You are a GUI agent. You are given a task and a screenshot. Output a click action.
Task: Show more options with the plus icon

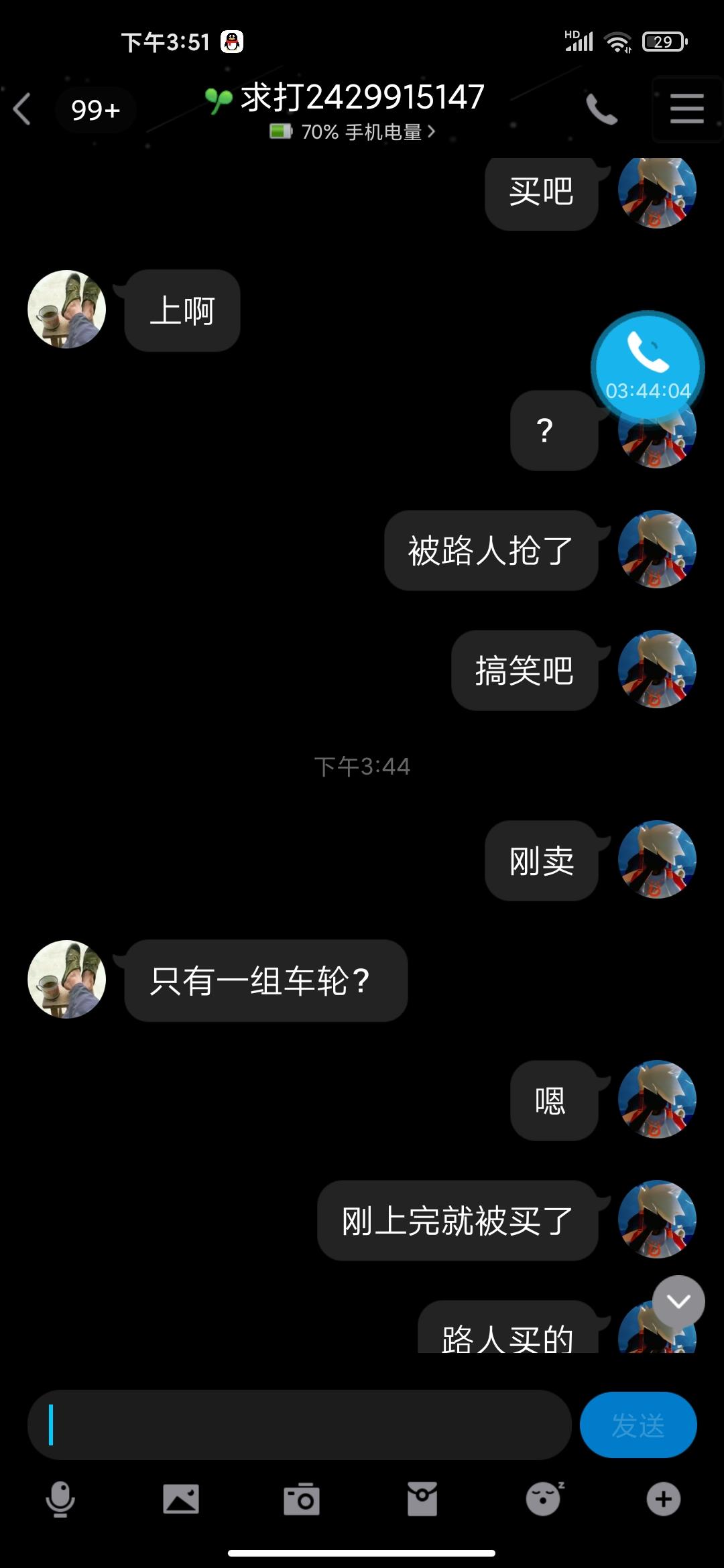pos(664,1499)
